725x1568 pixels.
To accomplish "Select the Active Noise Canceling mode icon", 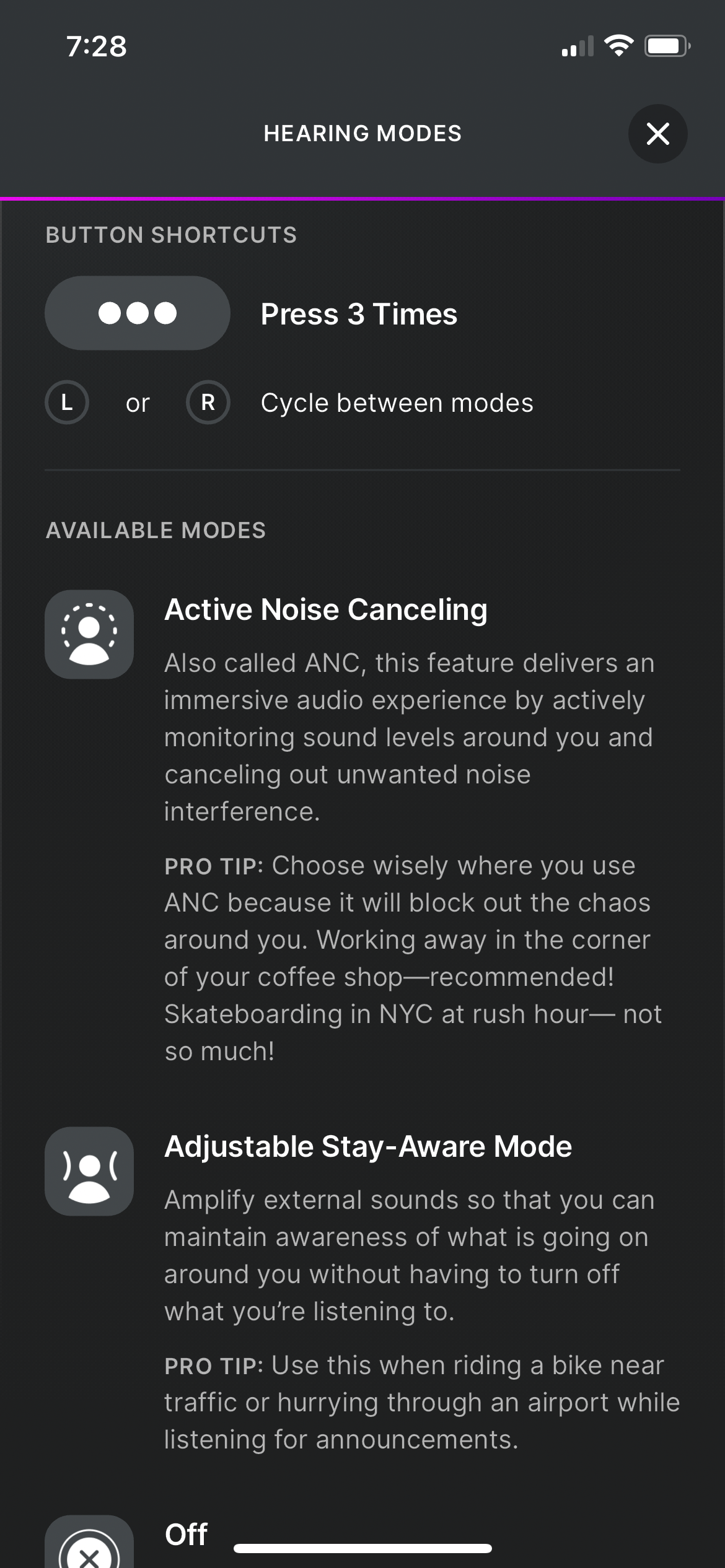I will click(89, 633).
